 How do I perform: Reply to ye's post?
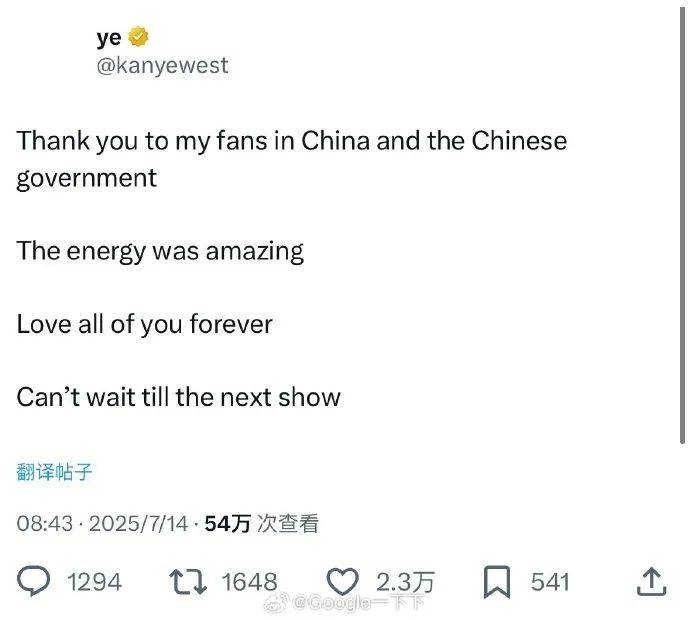tap(36, 581)
